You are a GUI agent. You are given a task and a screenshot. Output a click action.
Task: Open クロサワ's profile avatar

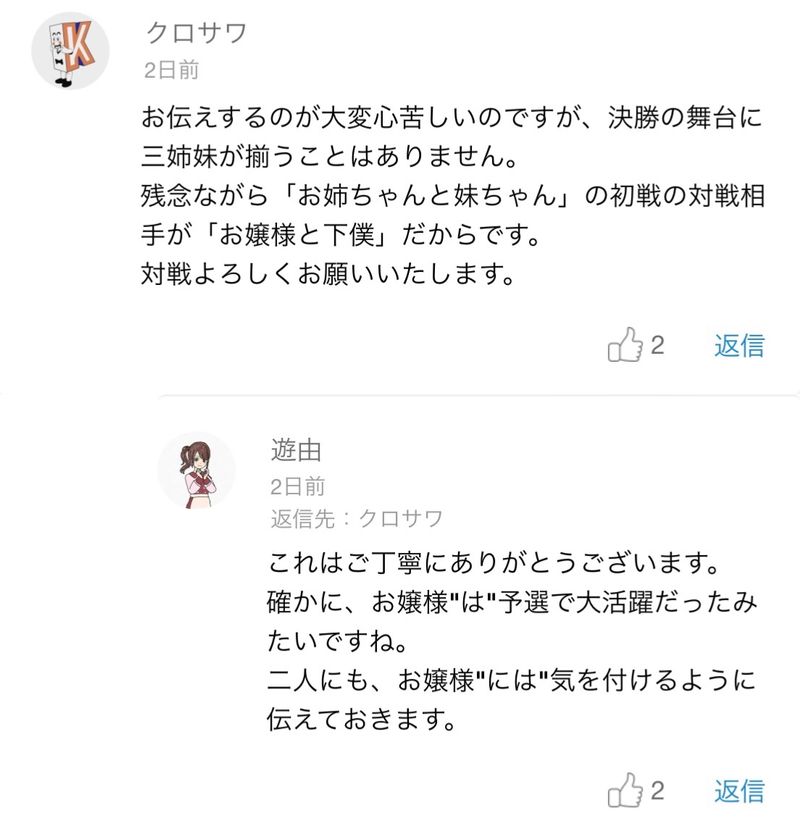(70, 52)
